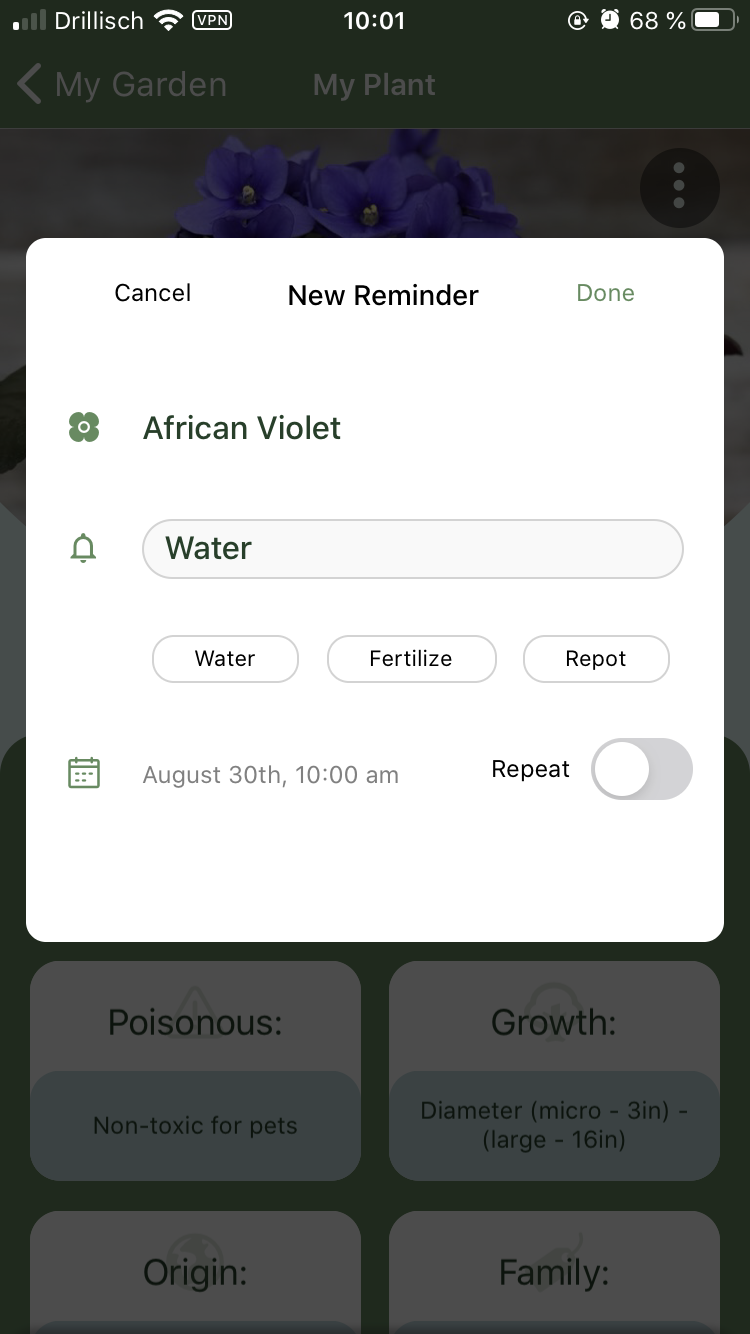This screenshot has width=750, height=1334.
Task: Enable the Repeat switch
Action: coord(641,769)
